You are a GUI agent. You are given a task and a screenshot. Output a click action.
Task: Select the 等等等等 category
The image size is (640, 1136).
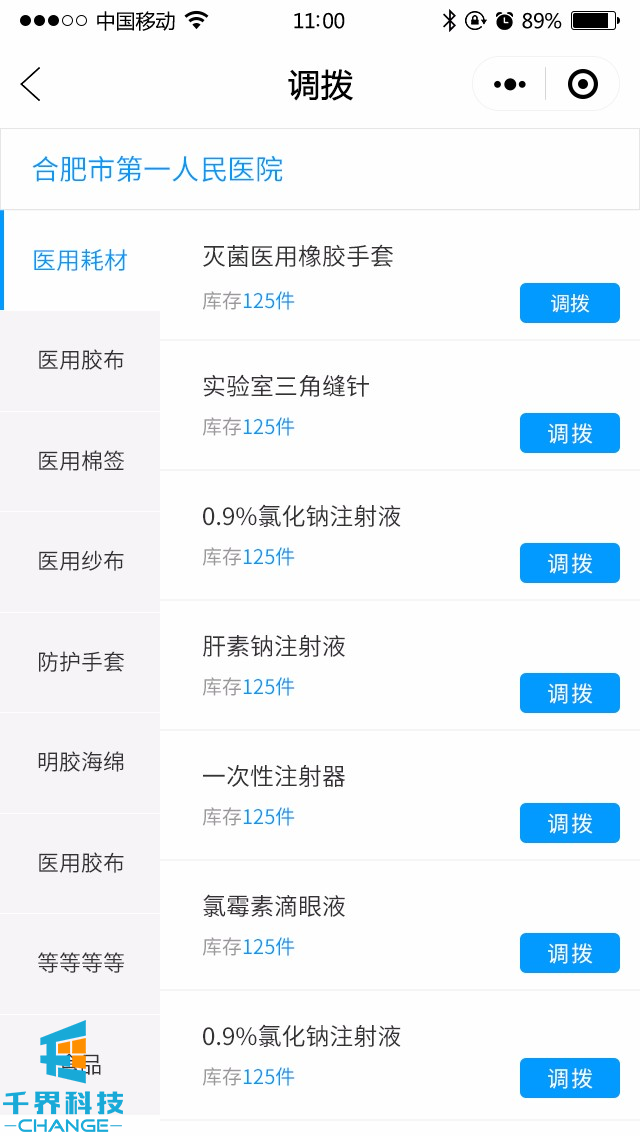[x=81, y=963]
